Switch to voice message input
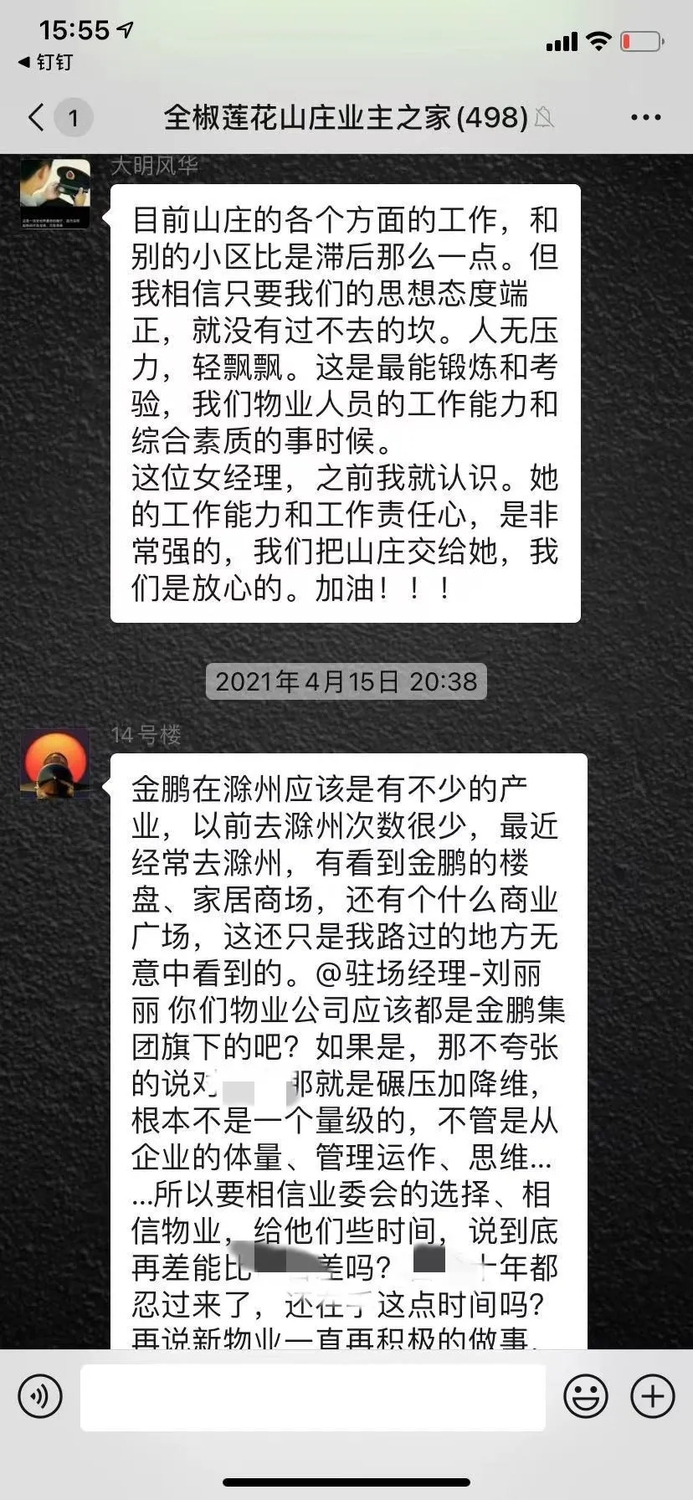Screen dimensions: 693x1500 coord(39,1396)
